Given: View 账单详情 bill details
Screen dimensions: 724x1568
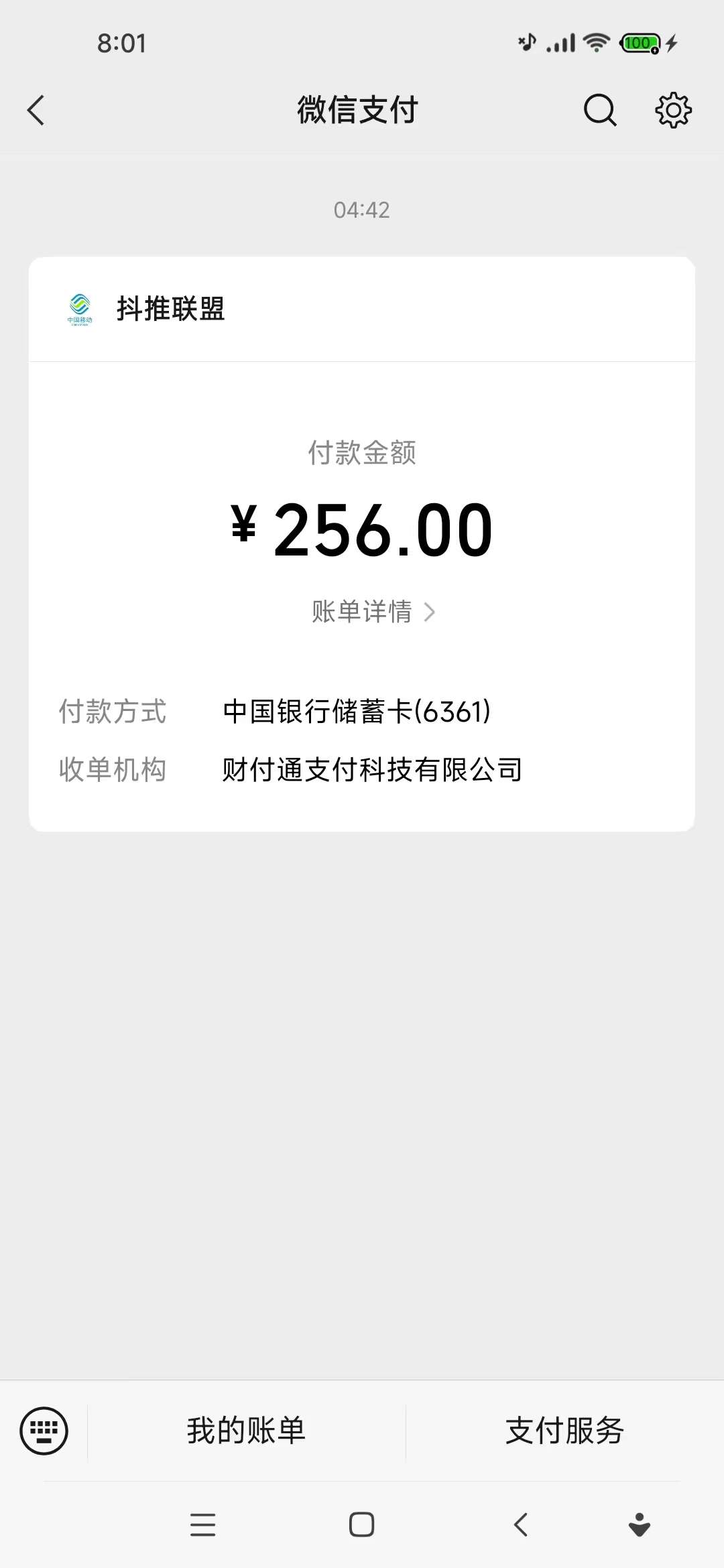Looking at the screenshot, I should [373, 611].
